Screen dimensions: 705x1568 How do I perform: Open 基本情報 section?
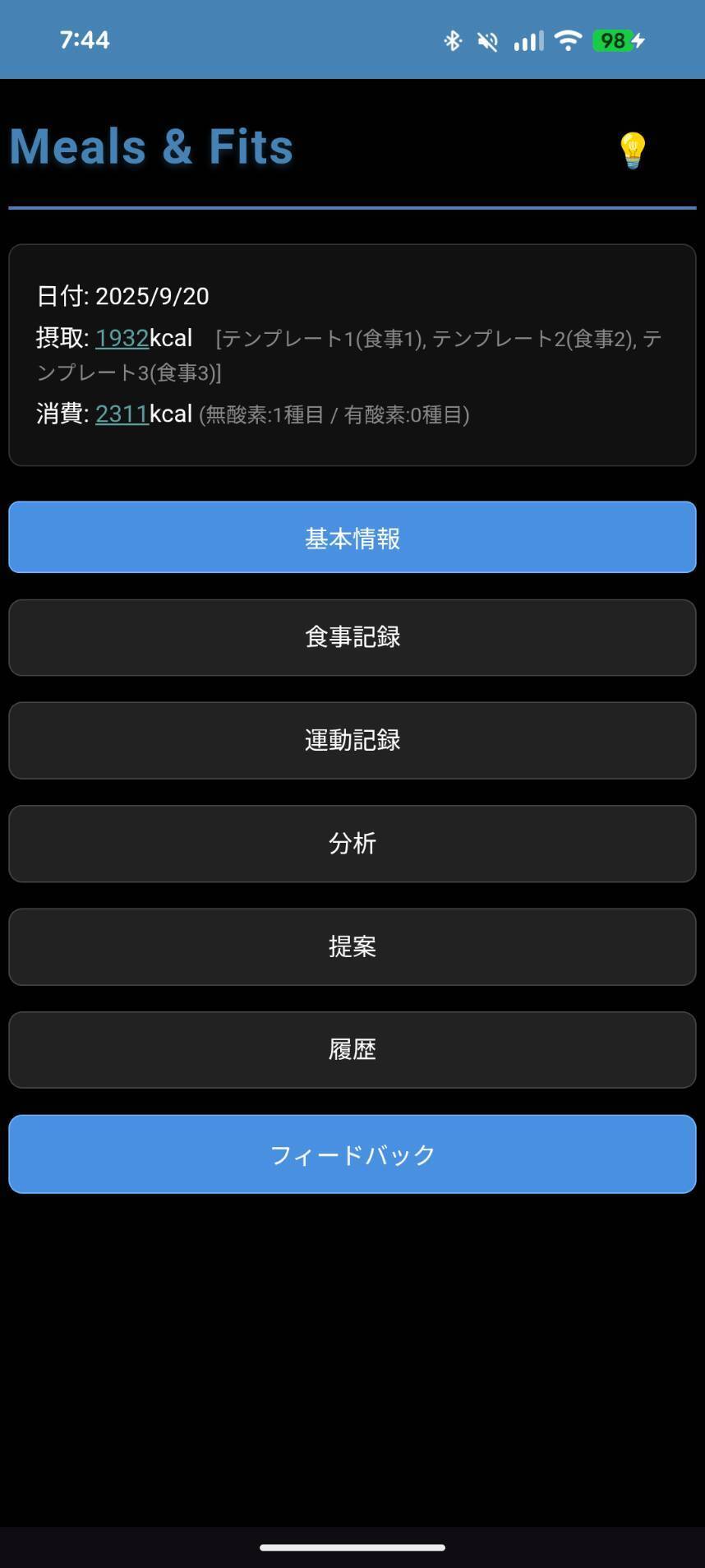pyautogui.click(x=352, y=538)
